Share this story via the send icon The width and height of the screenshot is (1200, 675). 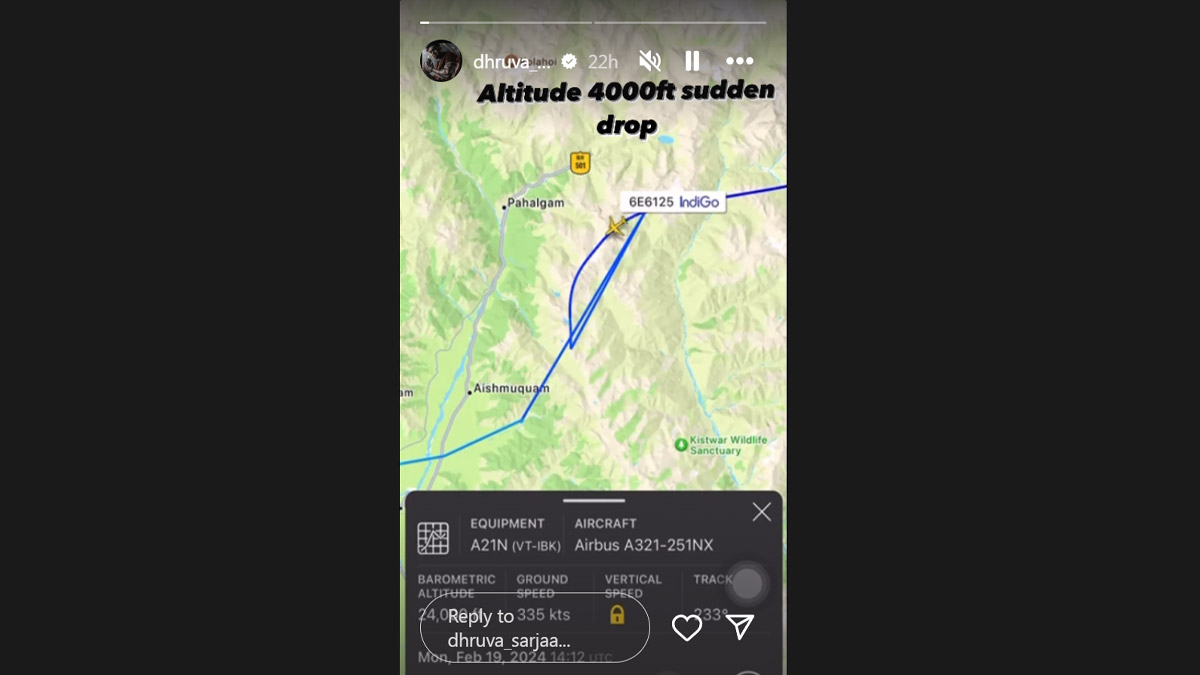point(740,627)
